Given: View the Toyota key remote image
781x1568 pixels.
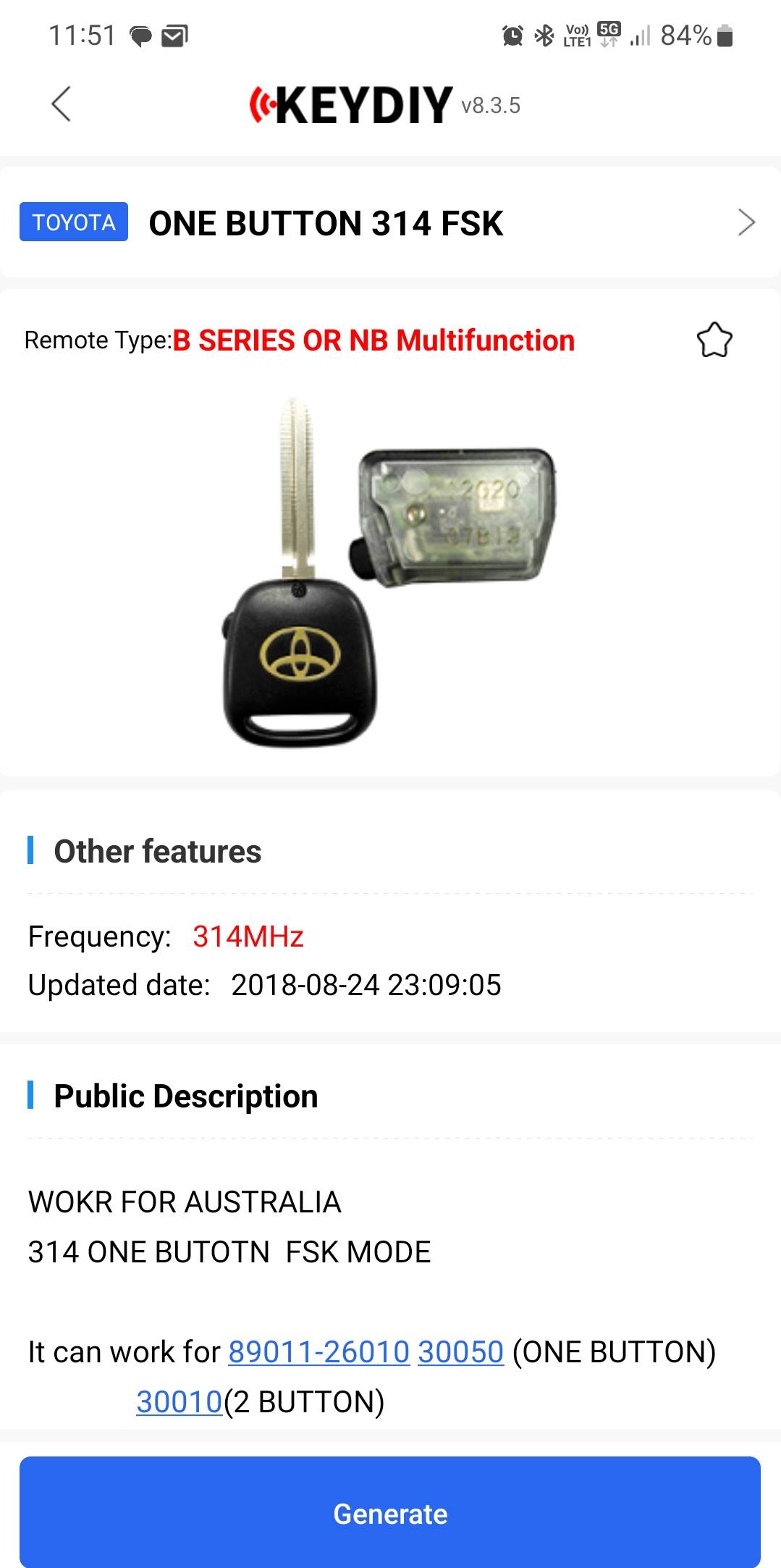Looking at the screenshot, I should (x=389, y=572).
